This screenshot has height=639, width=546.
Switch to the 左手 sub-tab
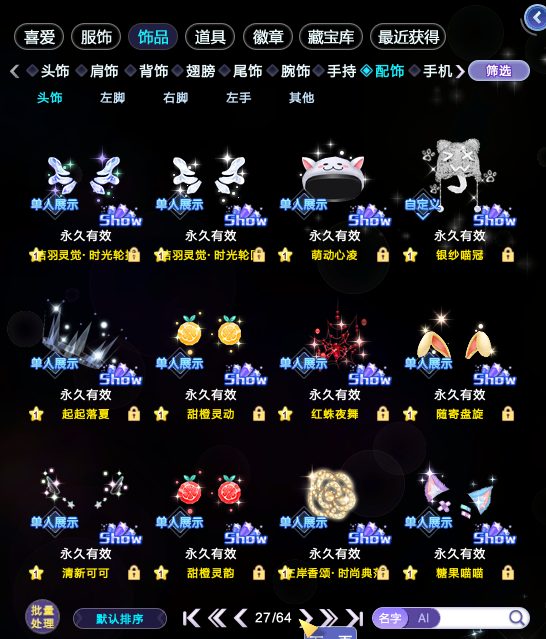coord(239,98)
